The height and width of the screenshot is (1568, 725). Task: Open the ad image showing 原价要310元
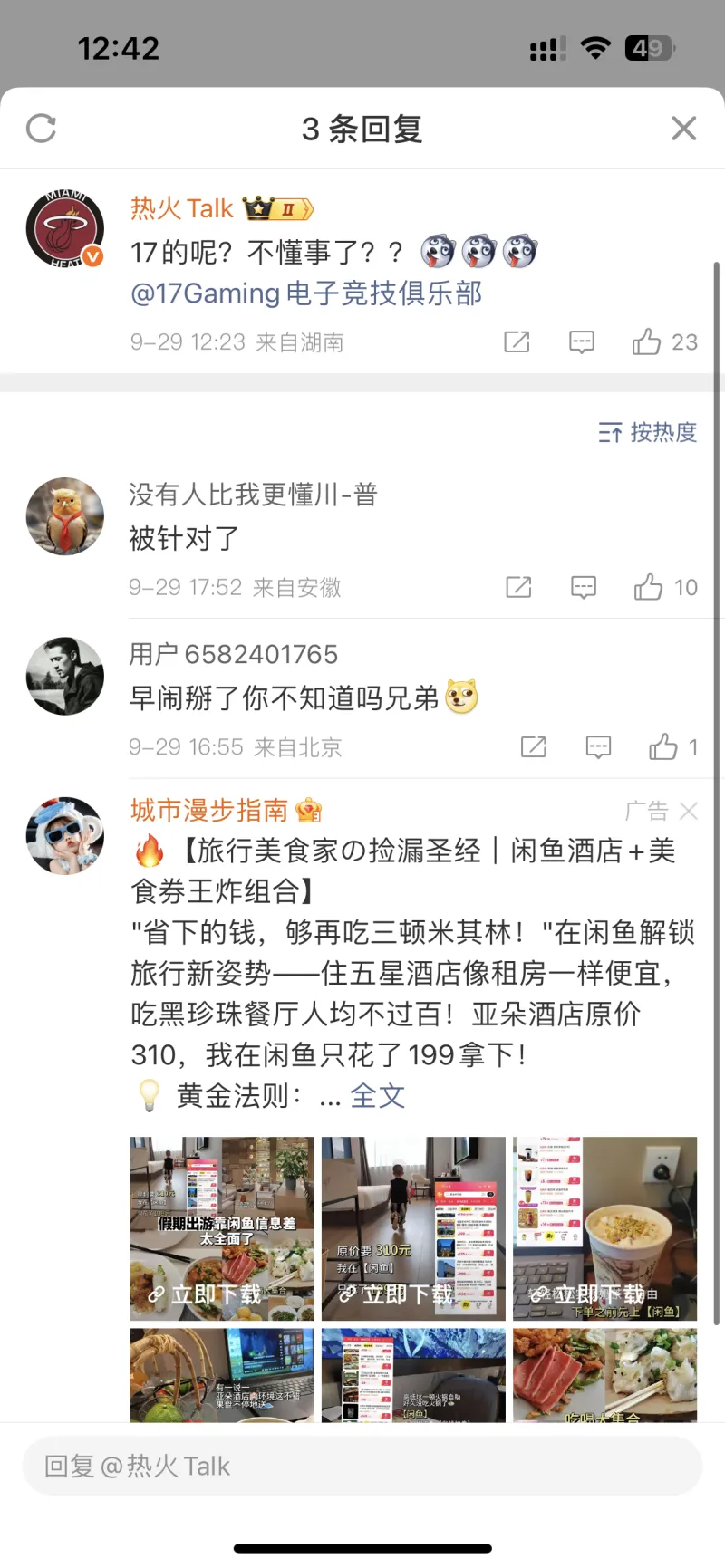pyautogui.click(x=413, y=1228)
